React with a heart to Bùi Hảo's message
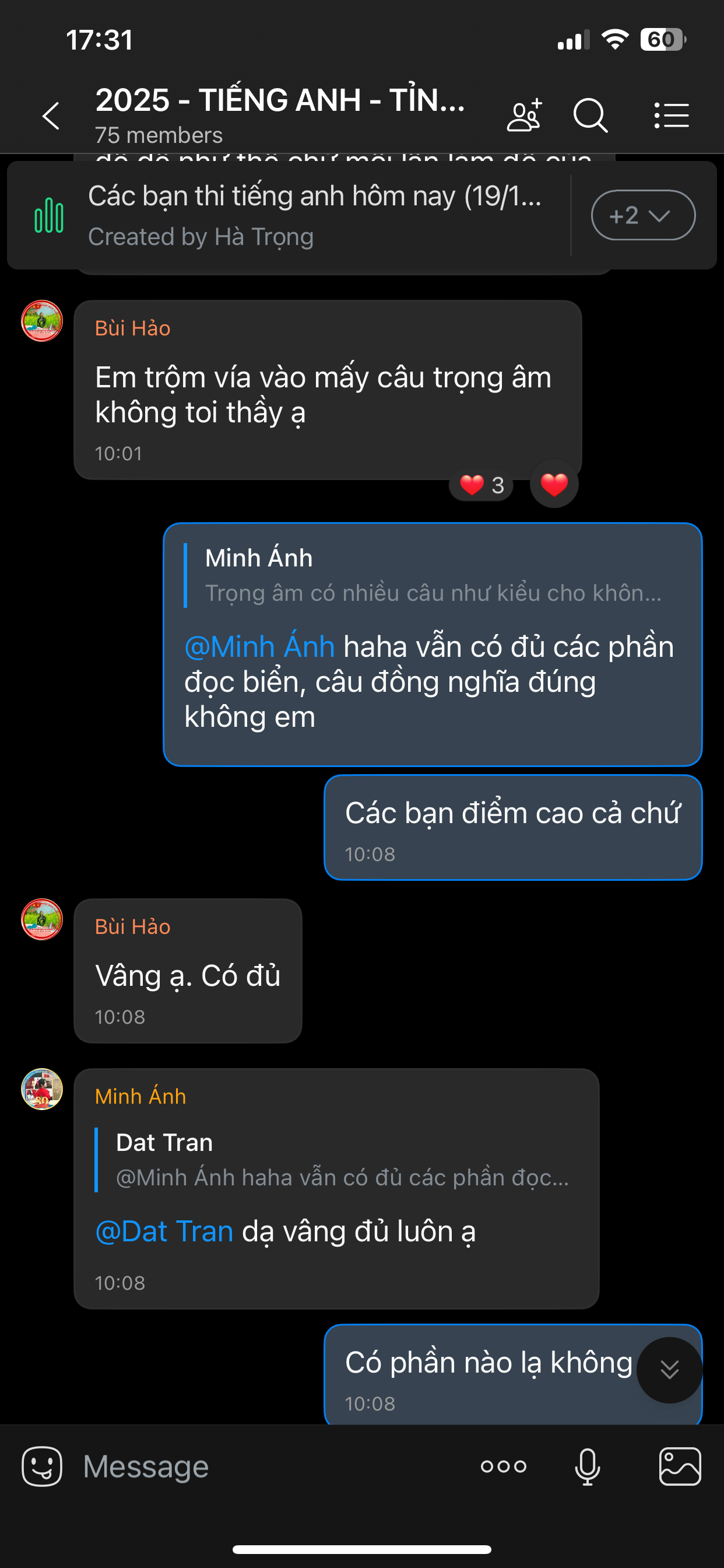Viewport: 724px width, 1568px height. [x=554, y=485]
